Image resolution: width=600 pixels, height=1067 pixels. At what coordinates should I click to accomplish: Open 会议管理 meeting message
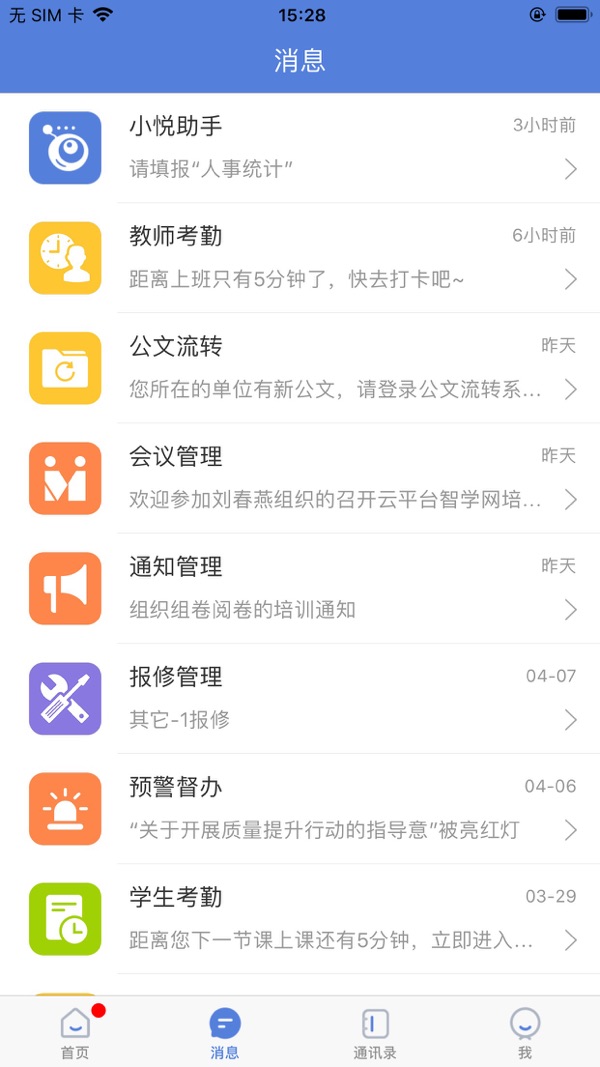(x=300, y=478)
